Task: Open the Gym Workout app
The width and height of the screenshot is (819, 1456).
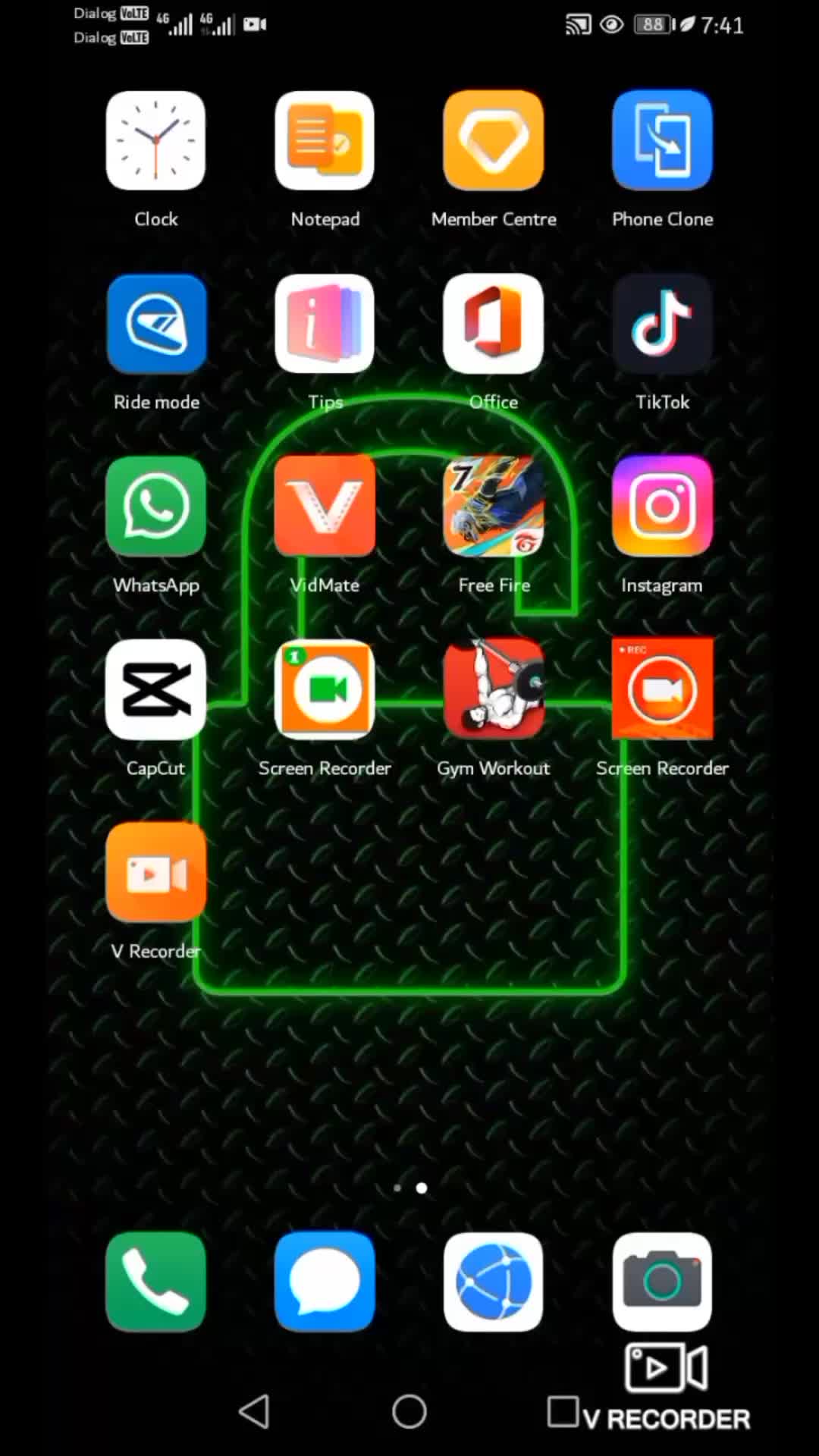Action: coord(494,689)
